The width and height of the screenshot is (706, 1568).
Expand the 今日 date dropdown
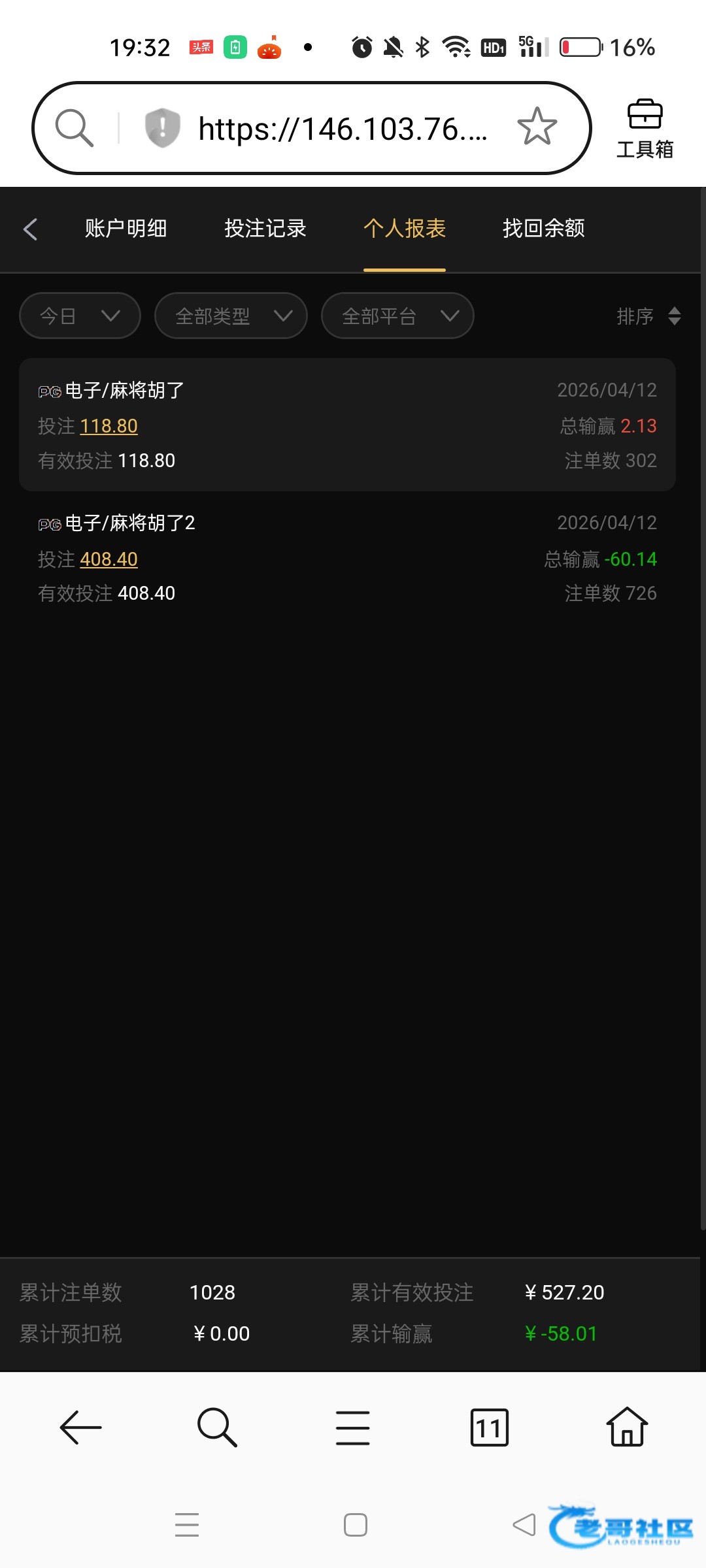pyautogui.click(x=80, y=316)
